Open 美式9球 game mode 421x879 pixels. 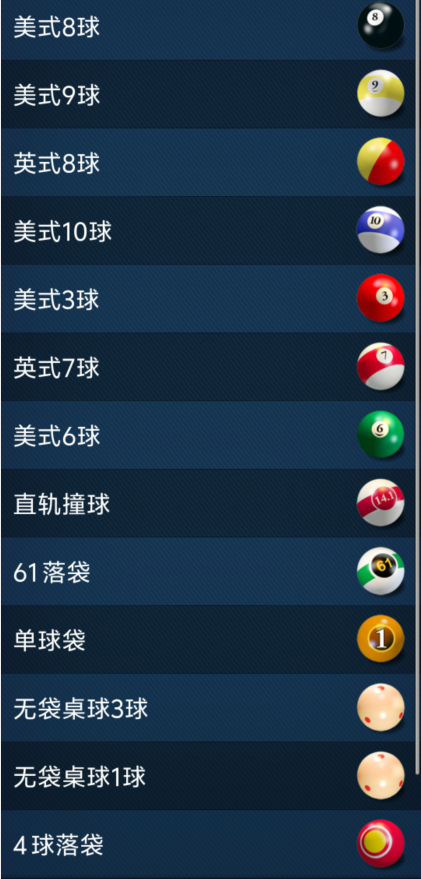[x=208, y=94]
